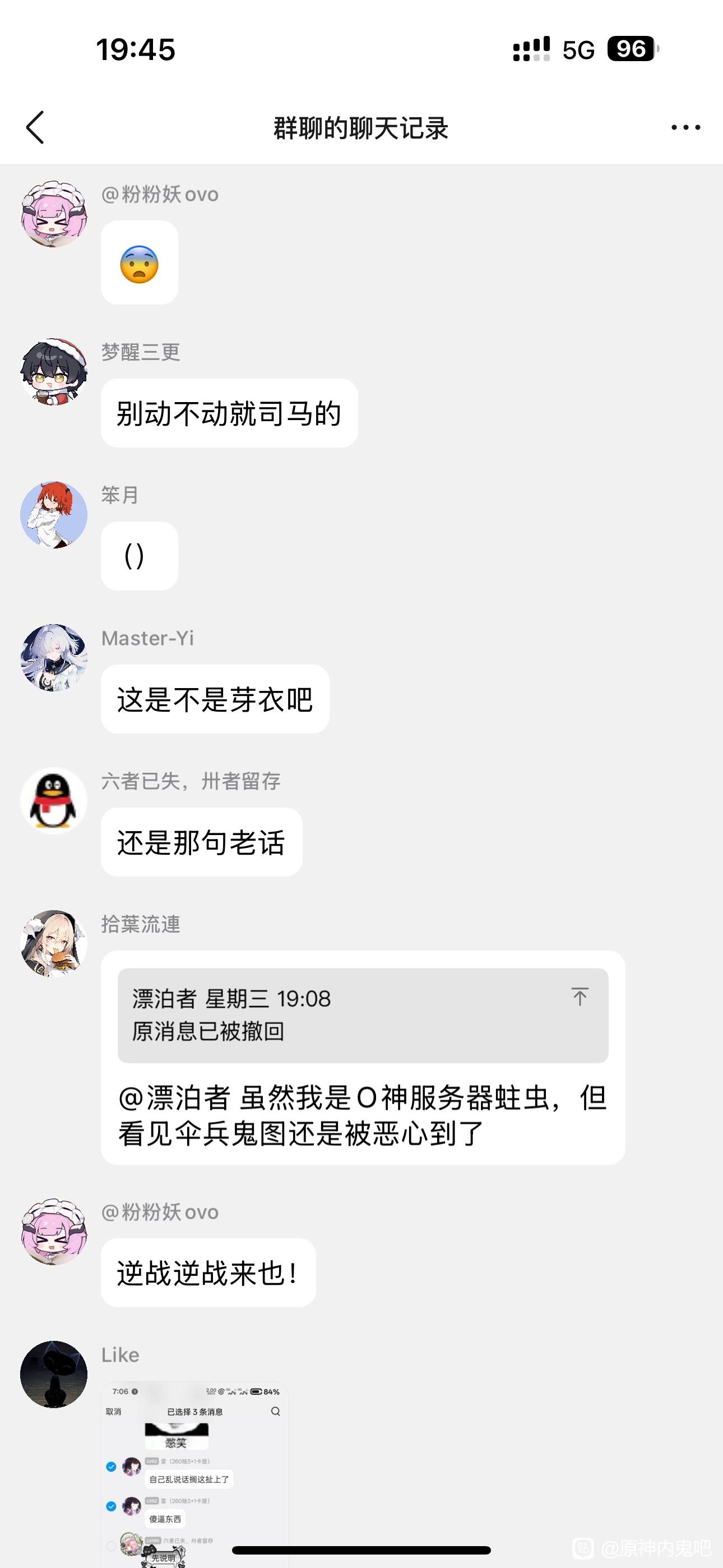Image resolution: width=723 pixels, height=1568 pixels.
Task: Open Master-Yi's profile avatar
Action: (x=54, y=657)
